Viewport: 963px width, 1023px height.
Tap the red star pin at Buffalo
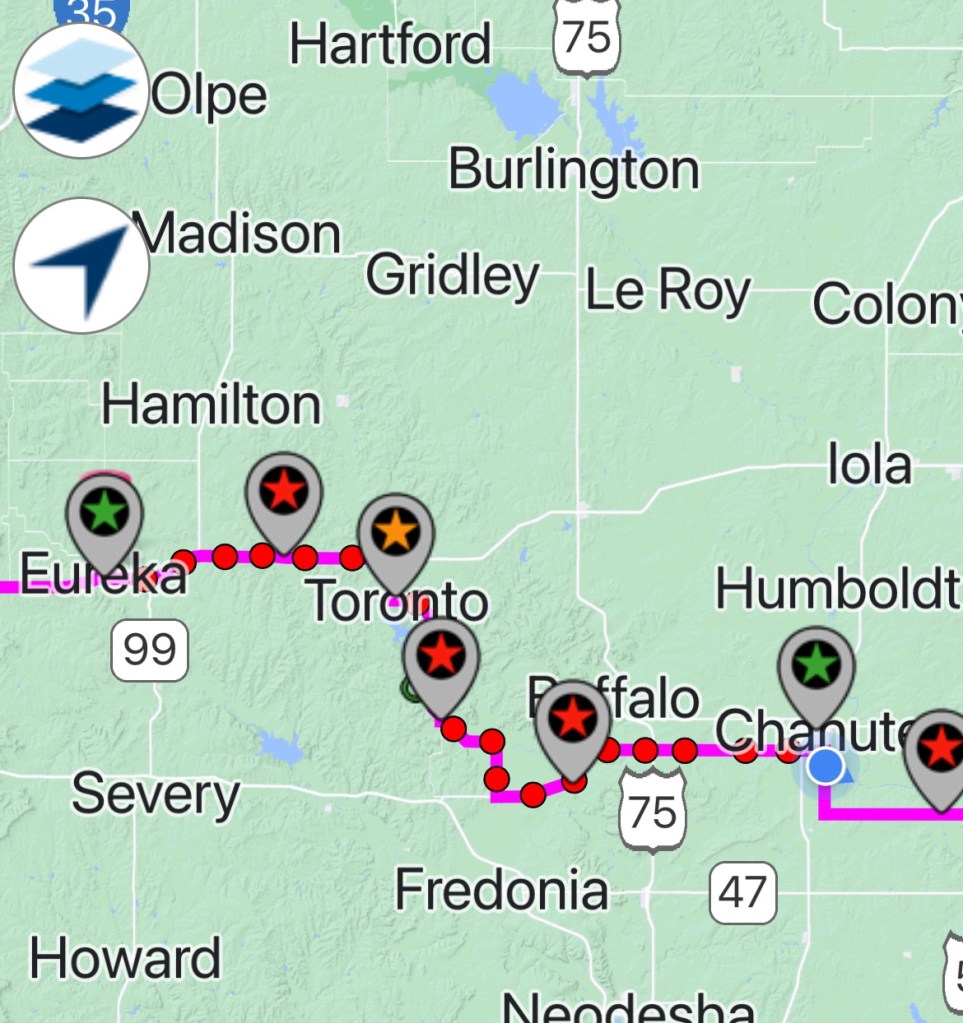coord(573,720)
